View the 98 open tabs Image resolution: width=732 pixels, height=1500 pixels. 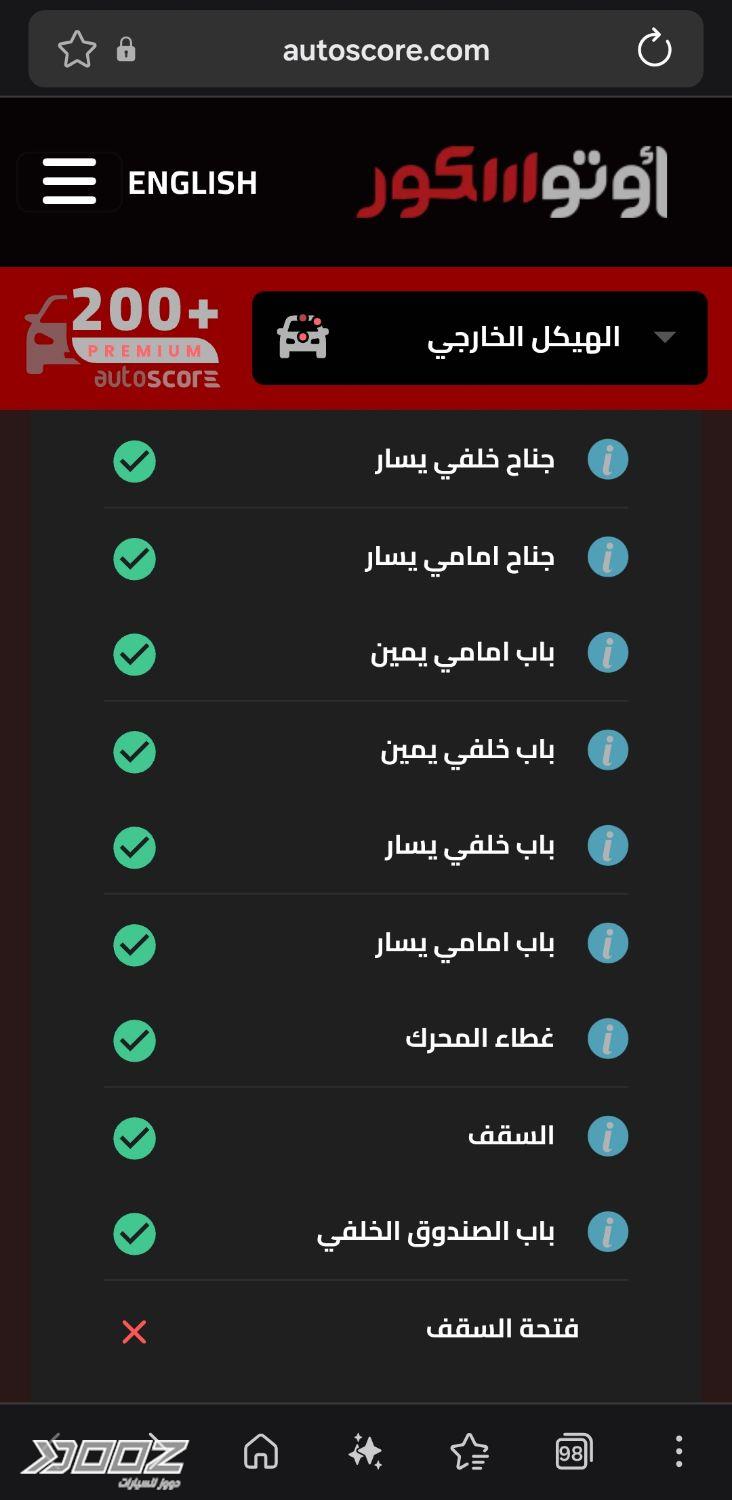[x=573, y=1451]
